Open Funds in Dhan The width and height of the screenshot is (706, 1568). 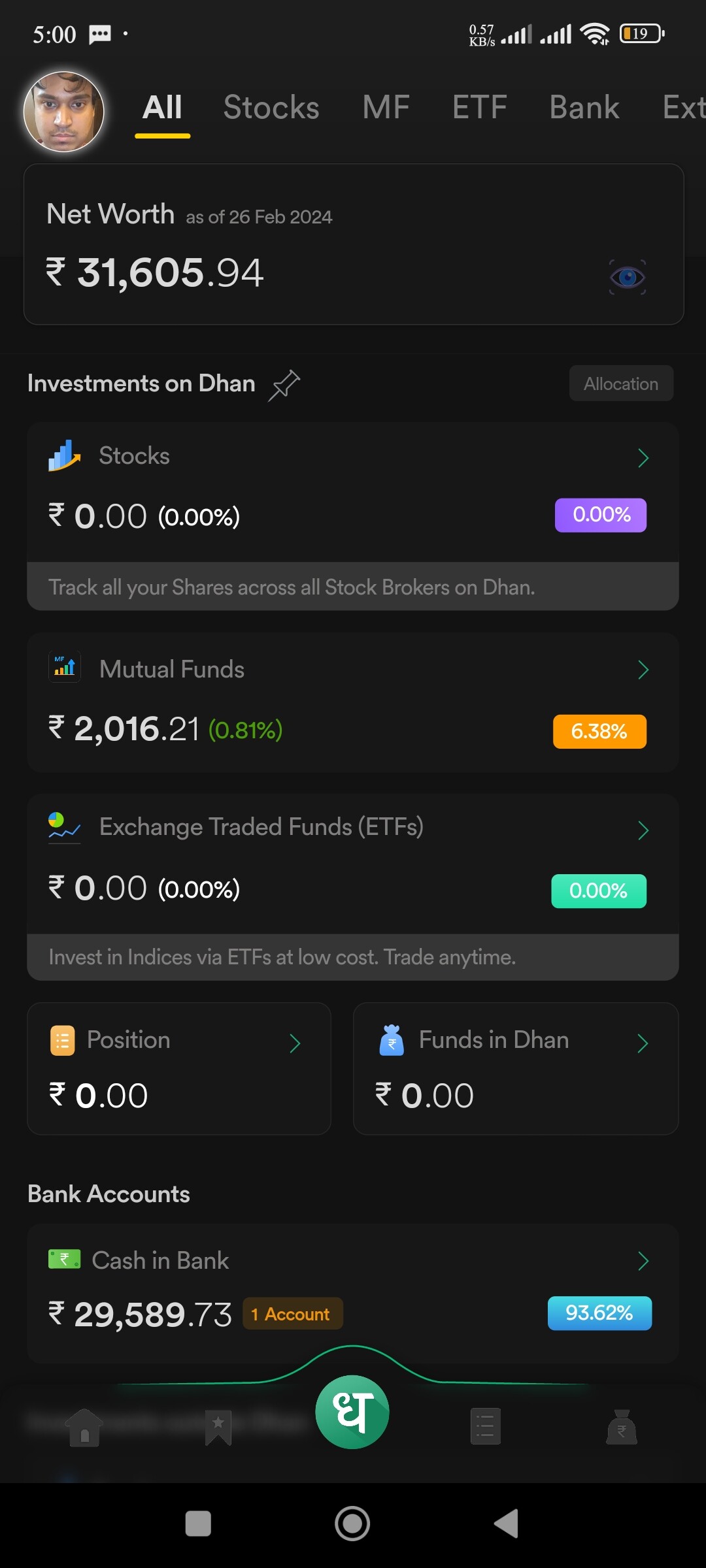point(516,1069)
